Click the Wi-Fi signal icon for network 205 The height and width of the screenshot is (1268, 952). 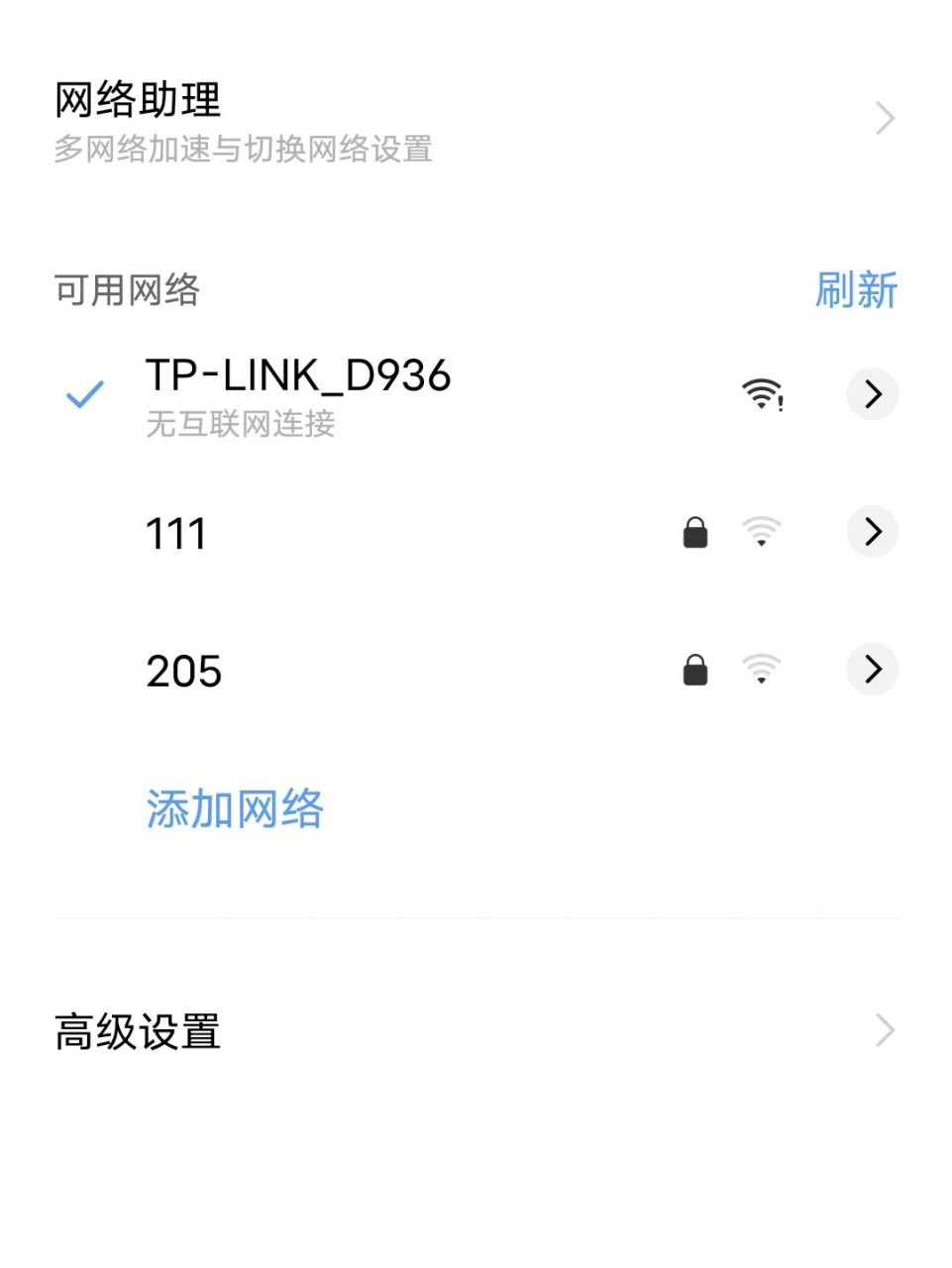[761, 669]
